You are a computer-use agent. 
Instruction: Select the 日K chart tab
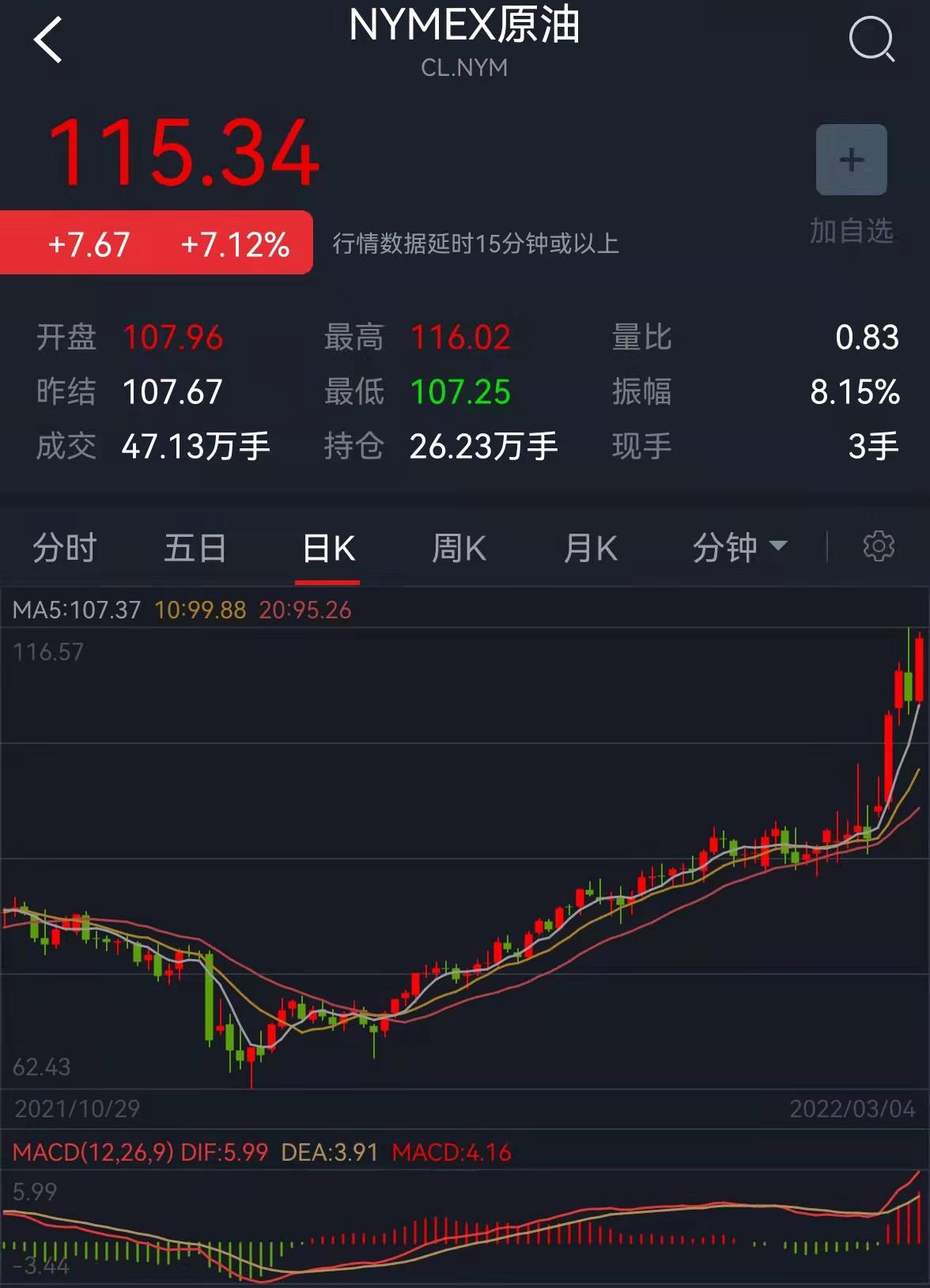327,548
